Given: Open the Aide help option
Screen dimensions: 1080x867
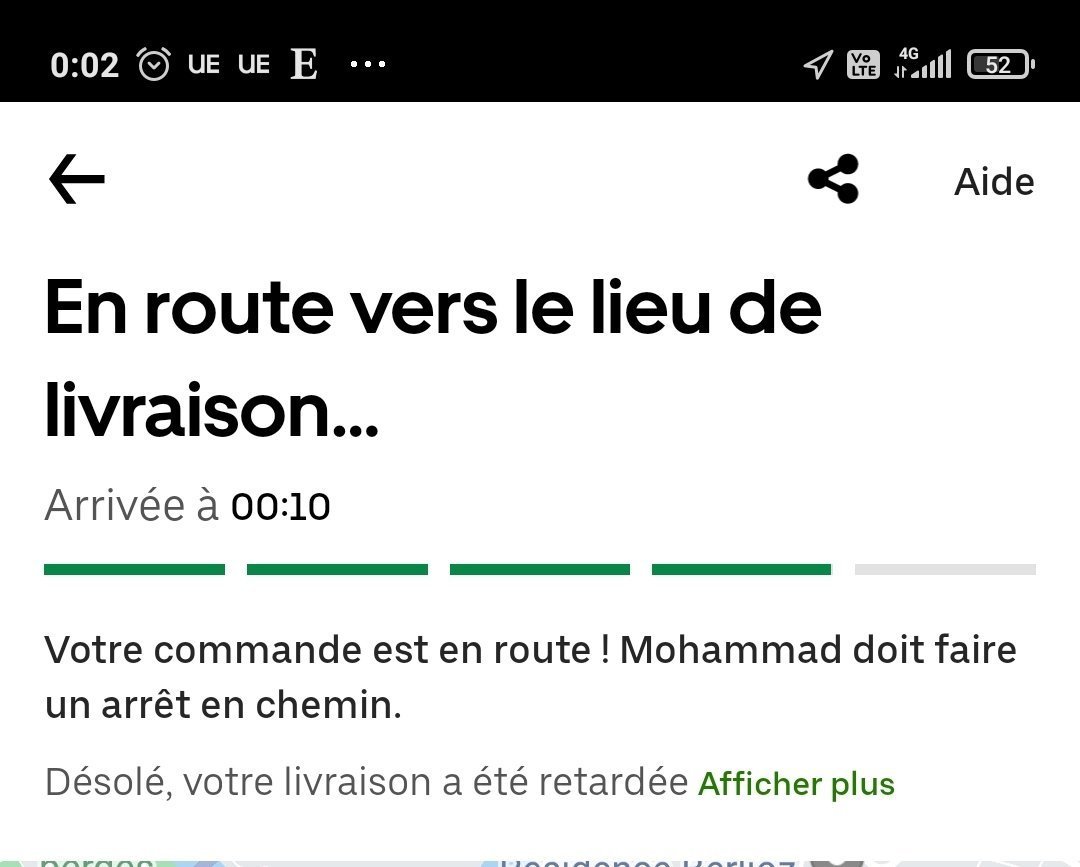Looking at the screenshot, I should (993, 182).
